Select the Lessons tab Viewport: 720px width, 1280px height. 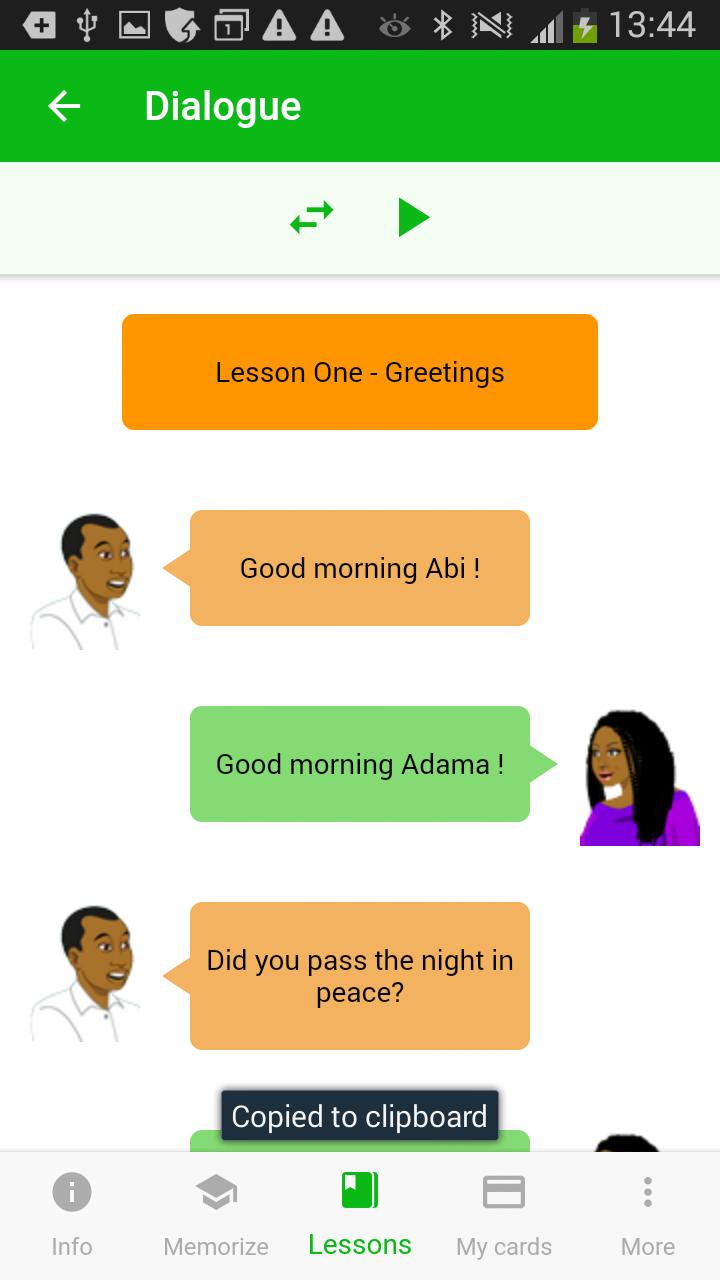pos(360,1215)
